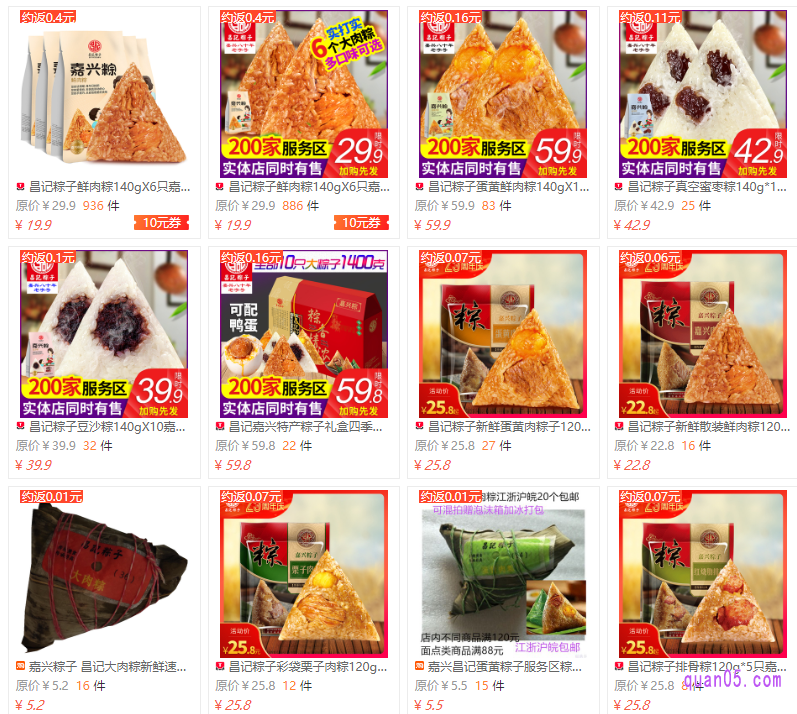
Task: Open the 昌记大肉粽新鲜速 product at ¥5.2
Action: 109,666
